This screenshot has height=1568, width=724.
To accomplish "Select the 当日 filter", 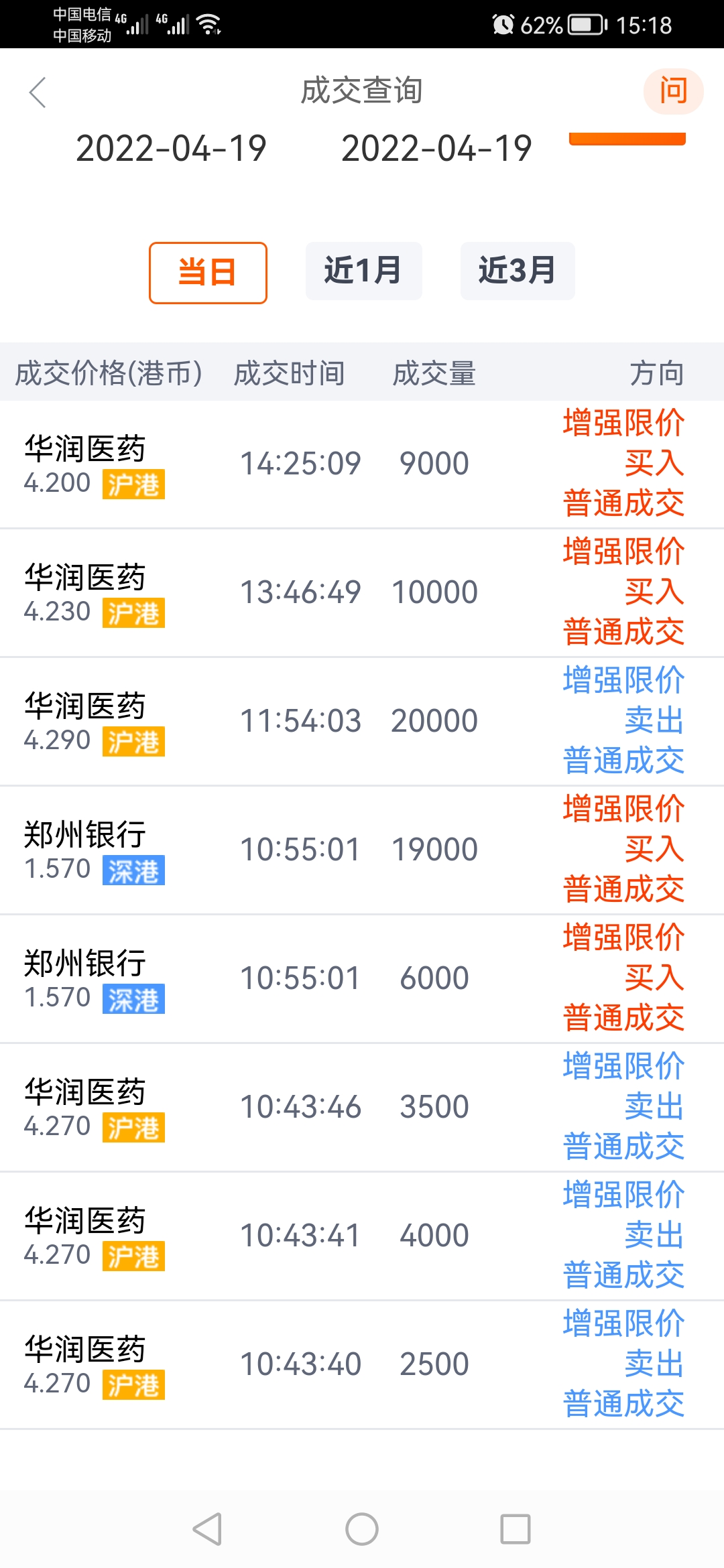I will [x=208, y=273].
